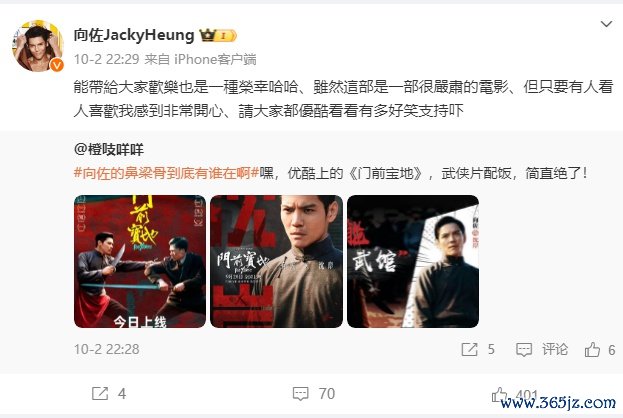The image size is (623, 418).
Task: Like the quoted post with 6 likes
Action: (599, 350)
